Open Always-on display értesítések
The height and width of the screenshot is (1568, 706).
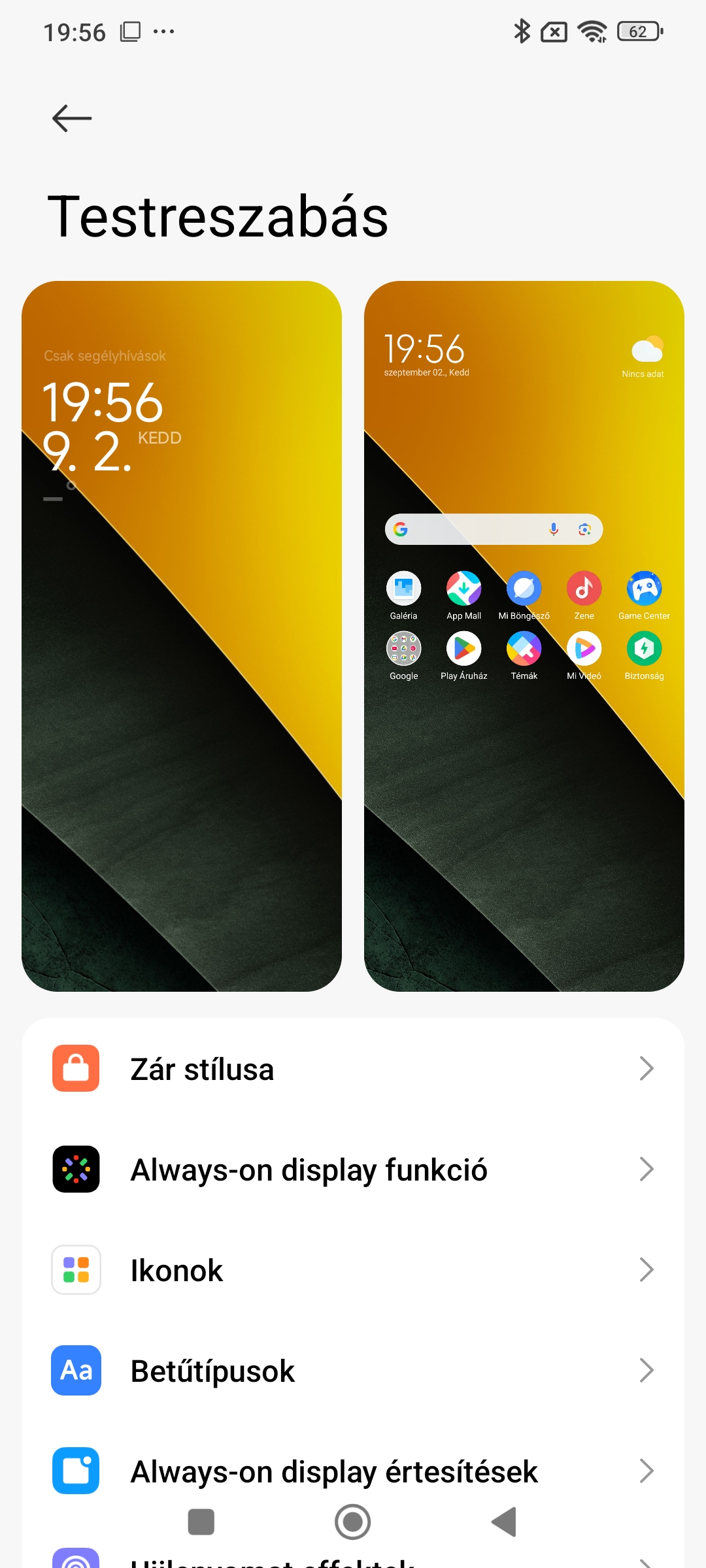click(x=353, y=1470)
